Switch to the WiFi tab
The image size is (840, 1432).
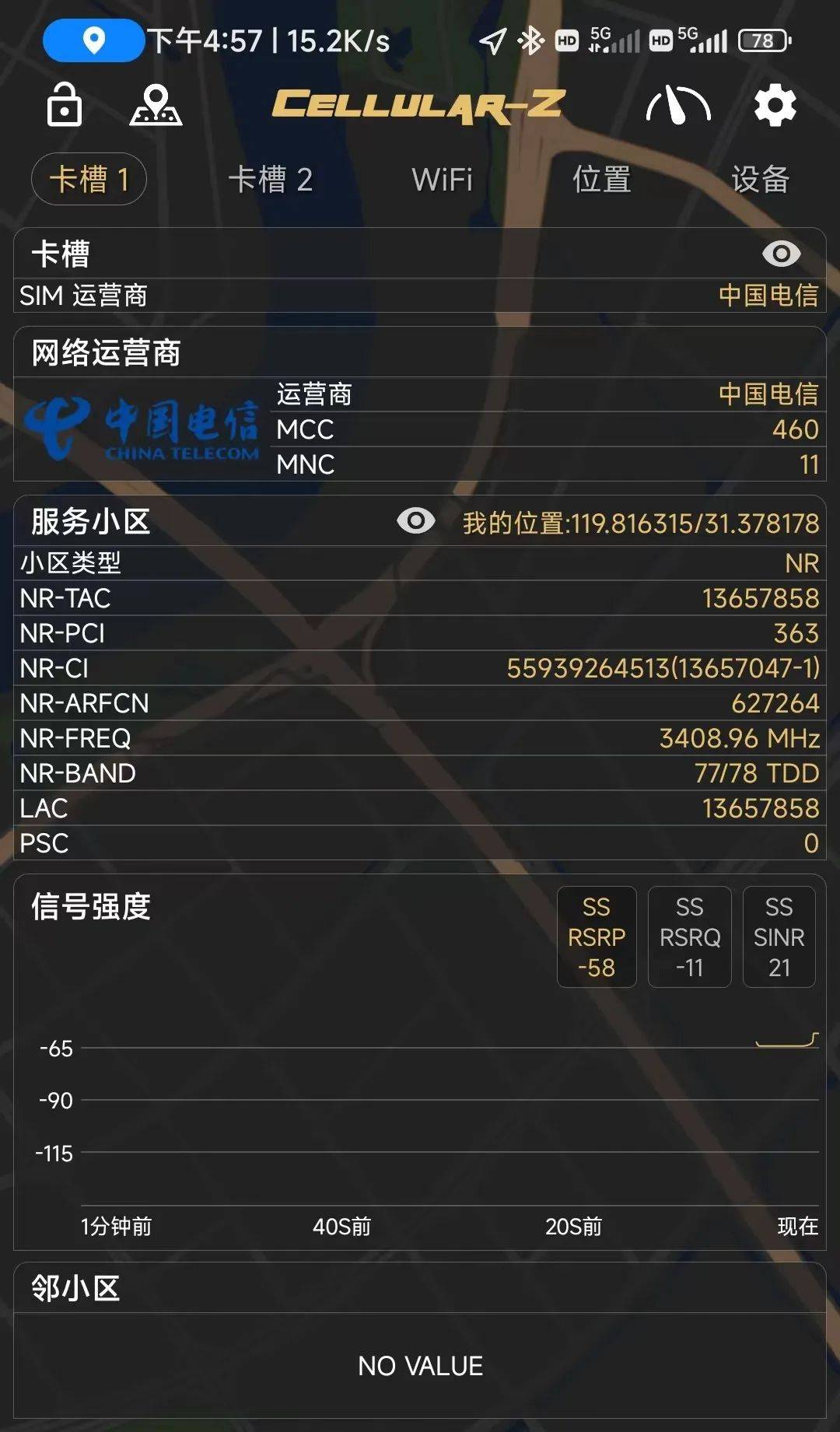pos(442,180)
